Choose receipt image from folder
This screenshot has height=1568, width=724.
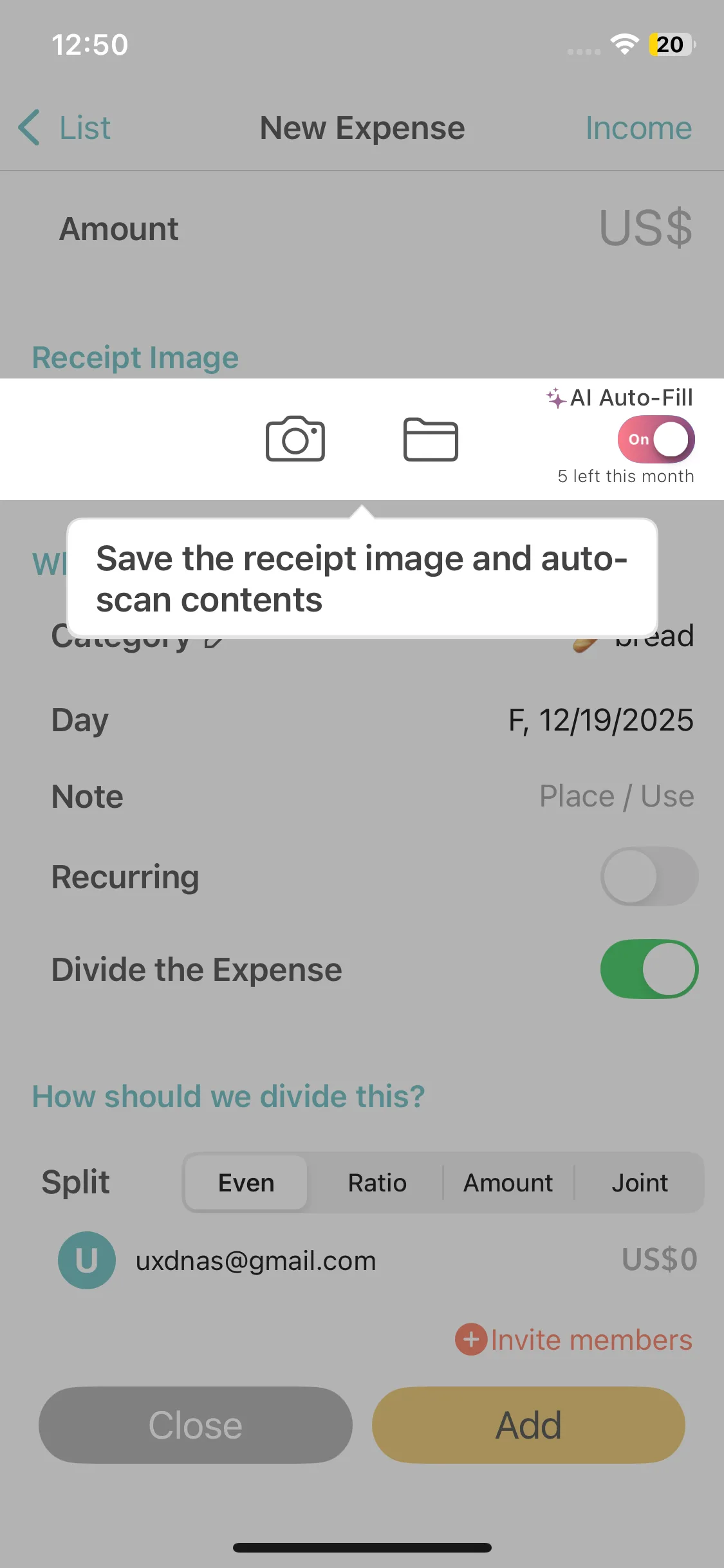(431, 439)
